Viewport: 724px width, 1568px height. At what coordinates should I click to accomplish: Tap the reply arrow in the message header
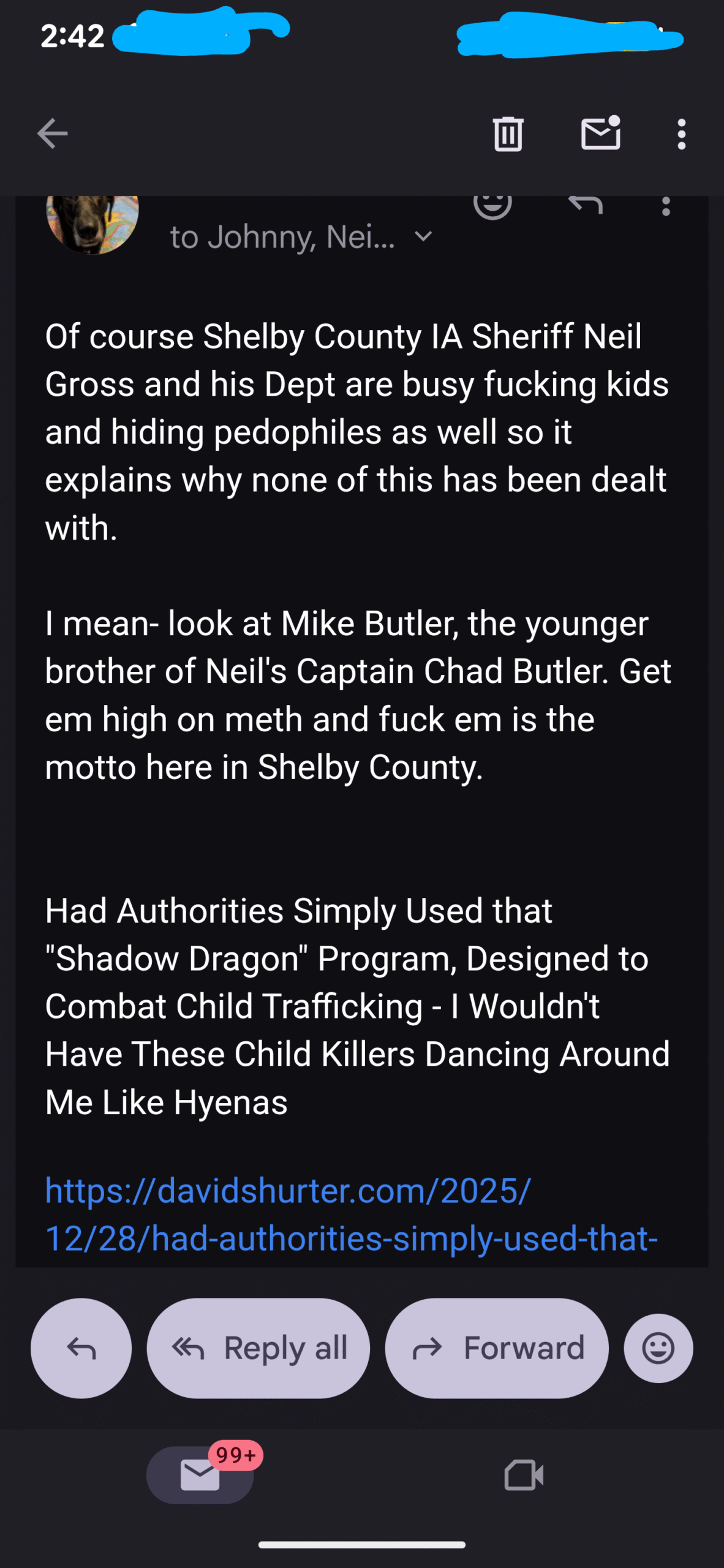586,205
